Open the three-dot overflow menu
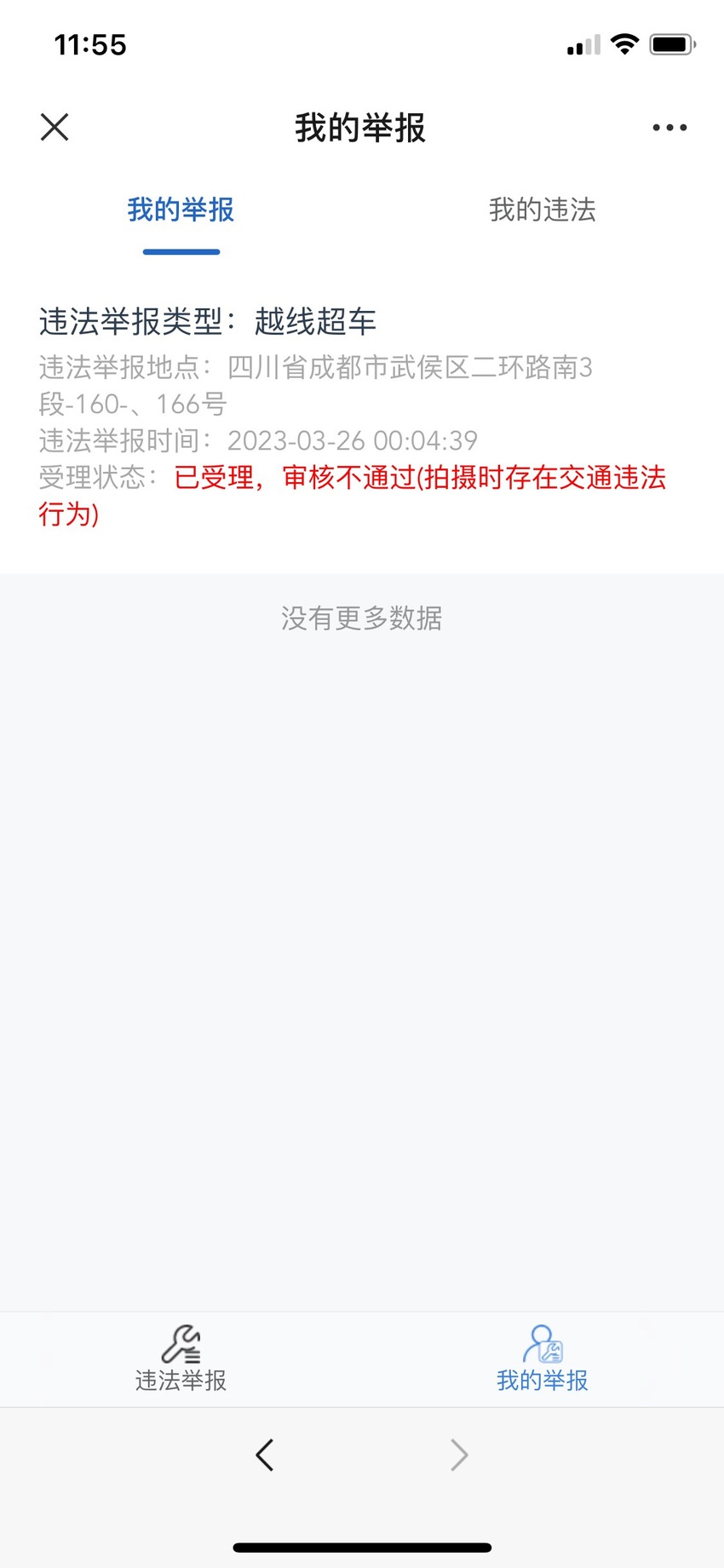724x1568 pixels. pos(669,128)
